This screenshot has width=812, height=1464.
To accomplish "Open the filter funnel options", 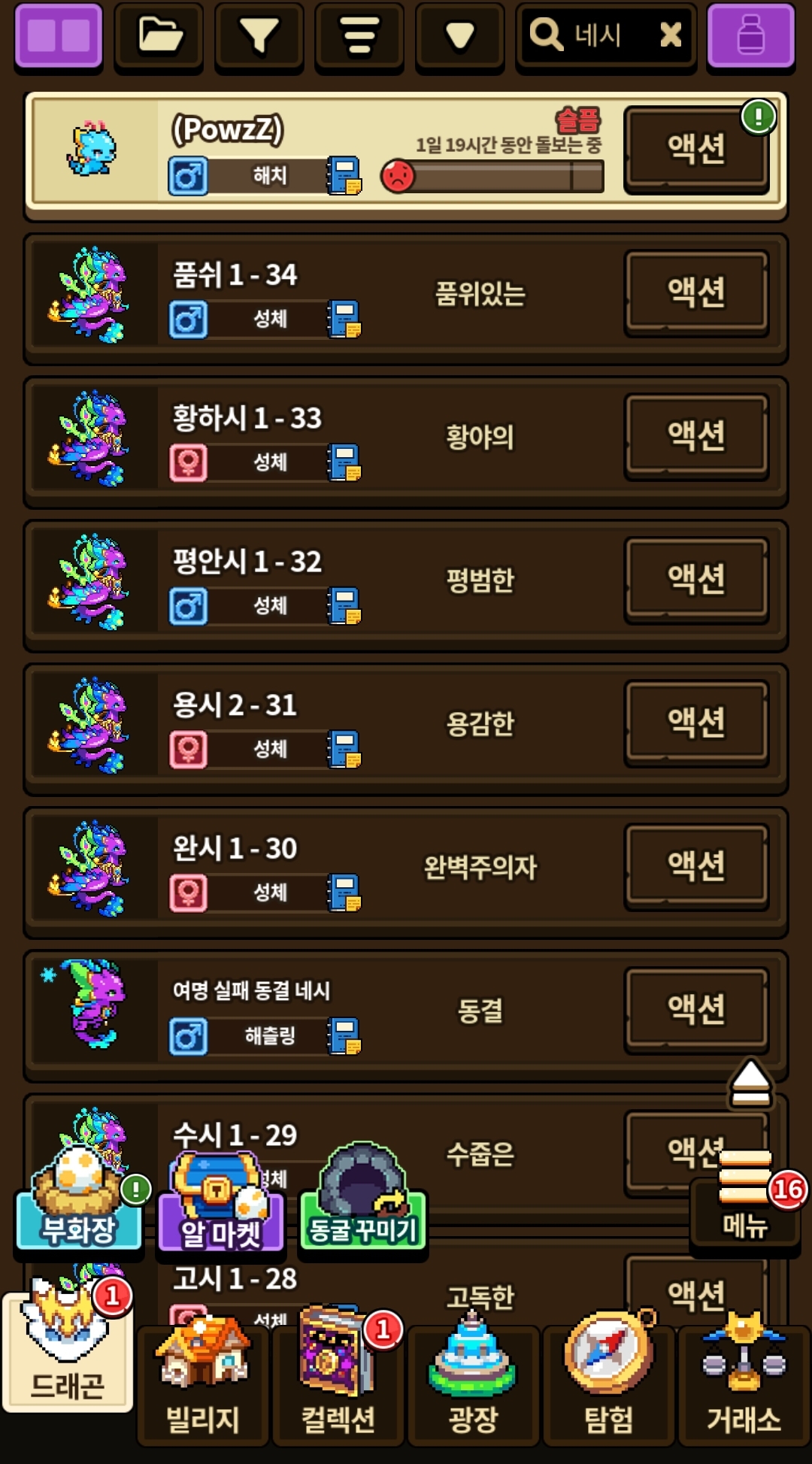I will (x=259, y=35).
